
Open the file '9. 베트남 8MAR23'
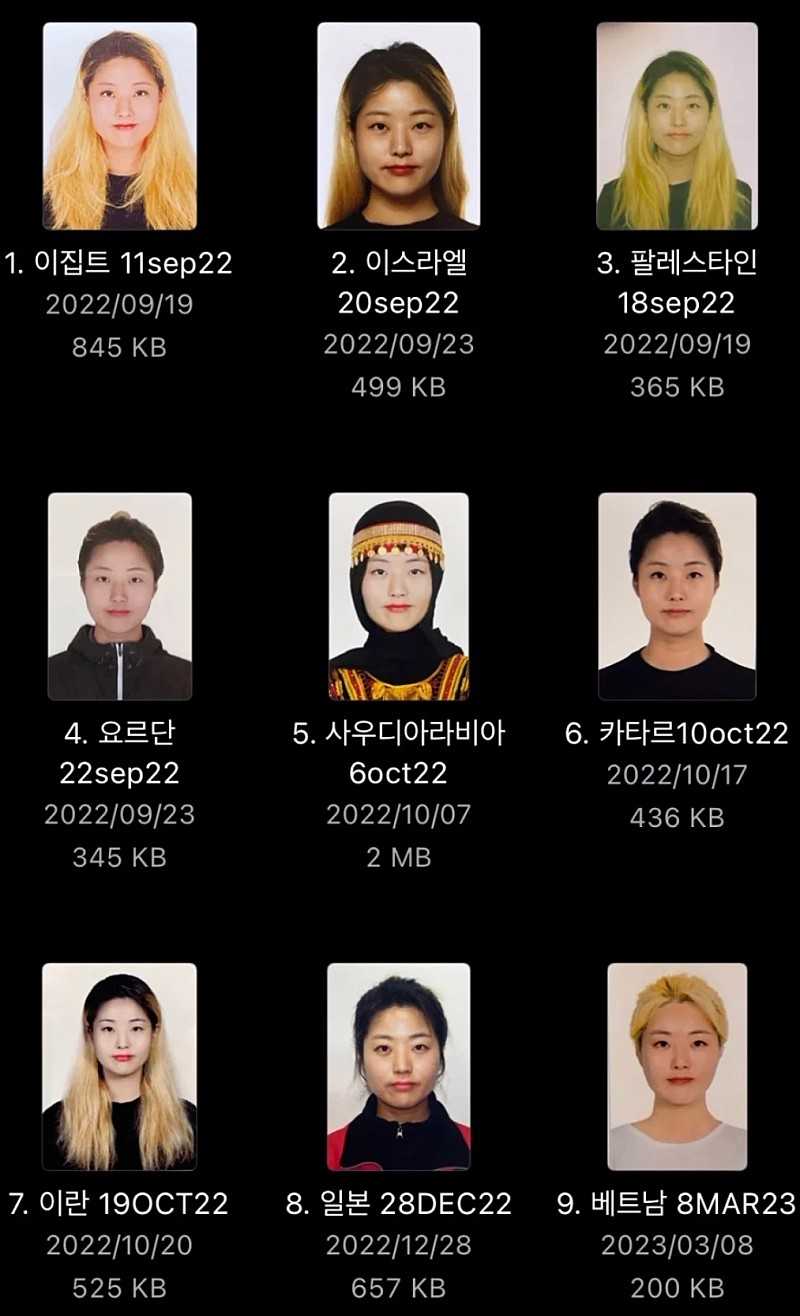click(677, 1067)
